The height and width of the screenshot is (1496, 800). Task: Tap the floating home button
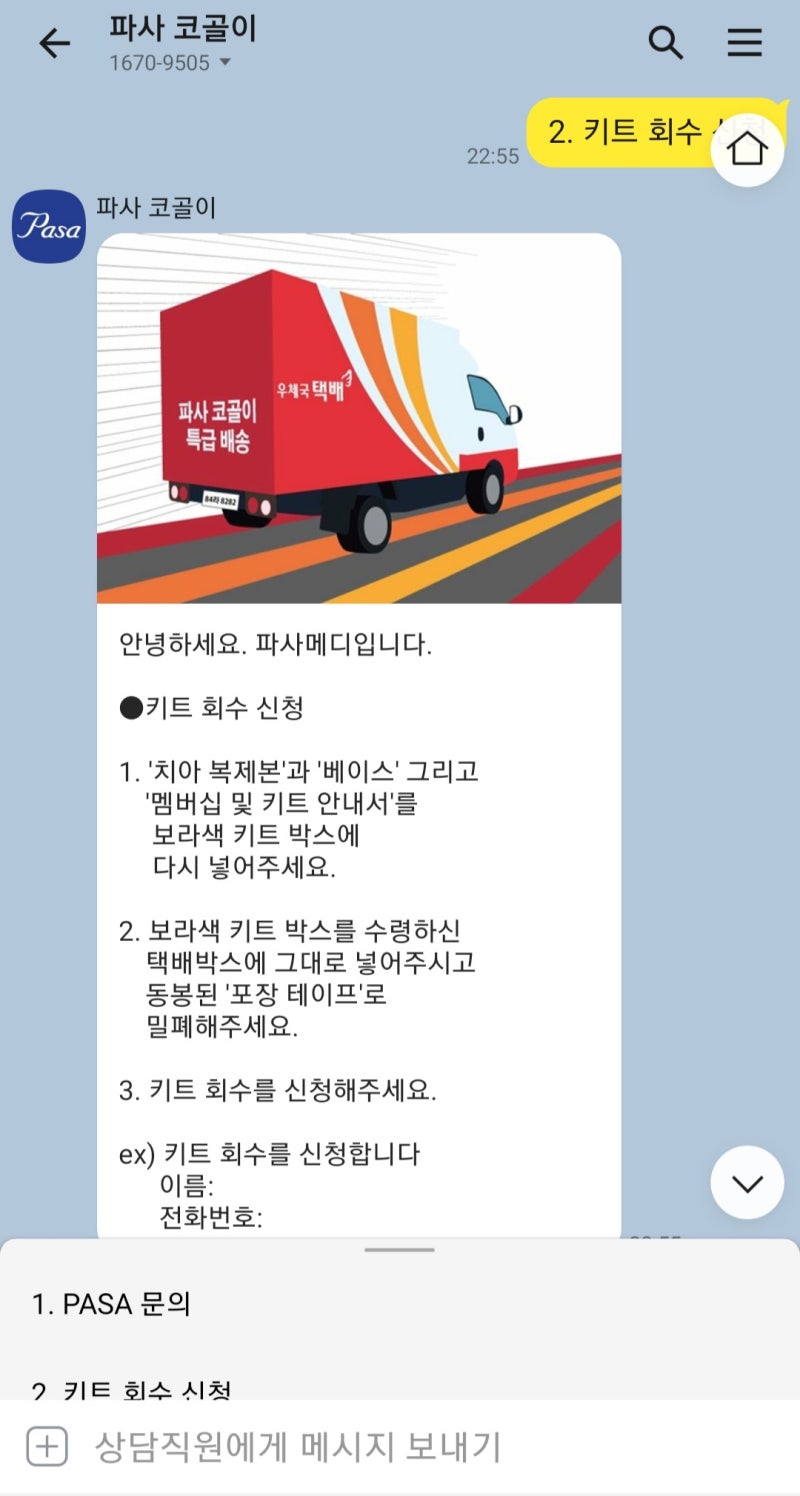pyautogui.click(x=747, y=150)
